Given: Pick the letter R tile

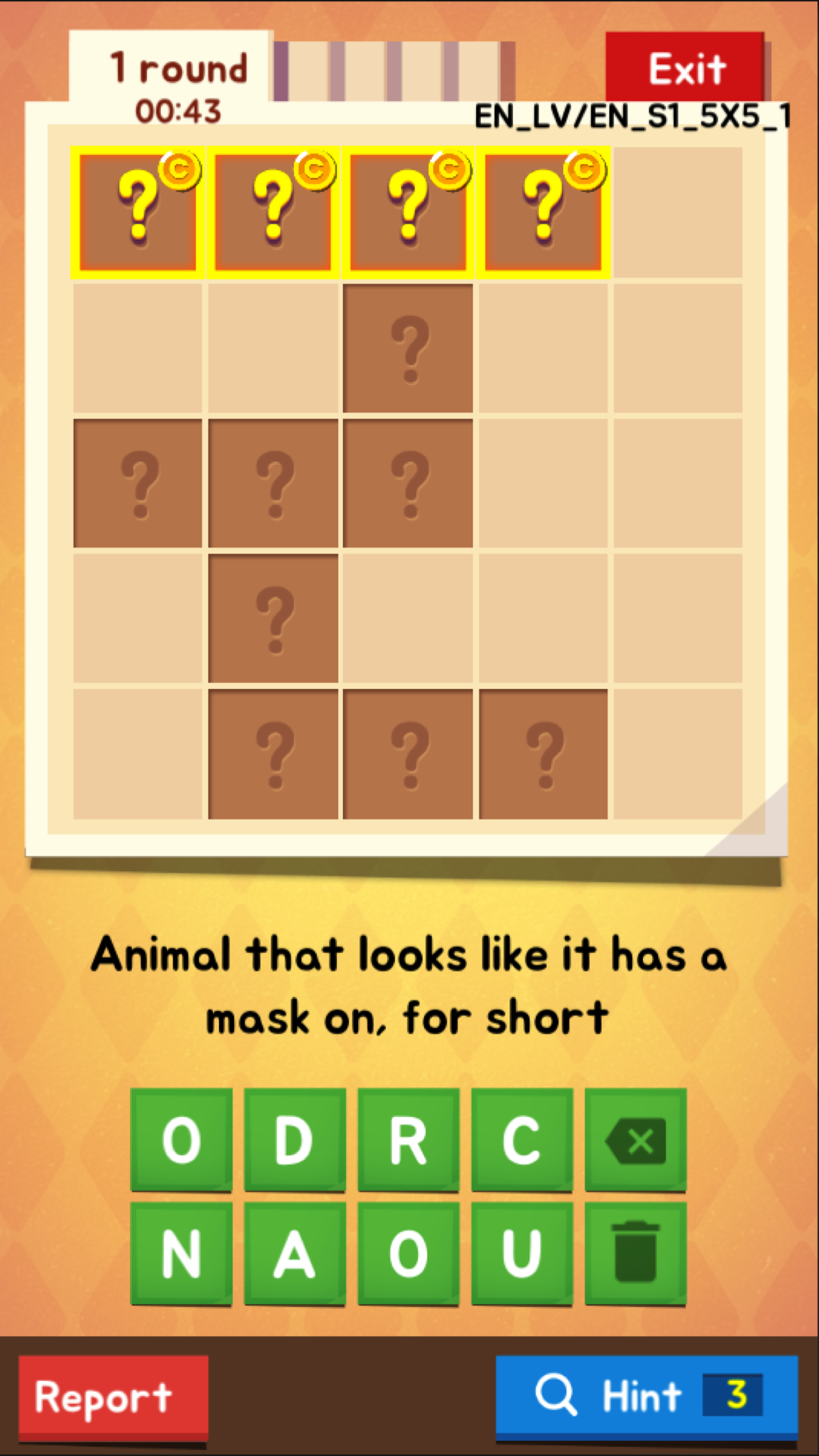Looking at the screenshot, I should coord(408,1139).
